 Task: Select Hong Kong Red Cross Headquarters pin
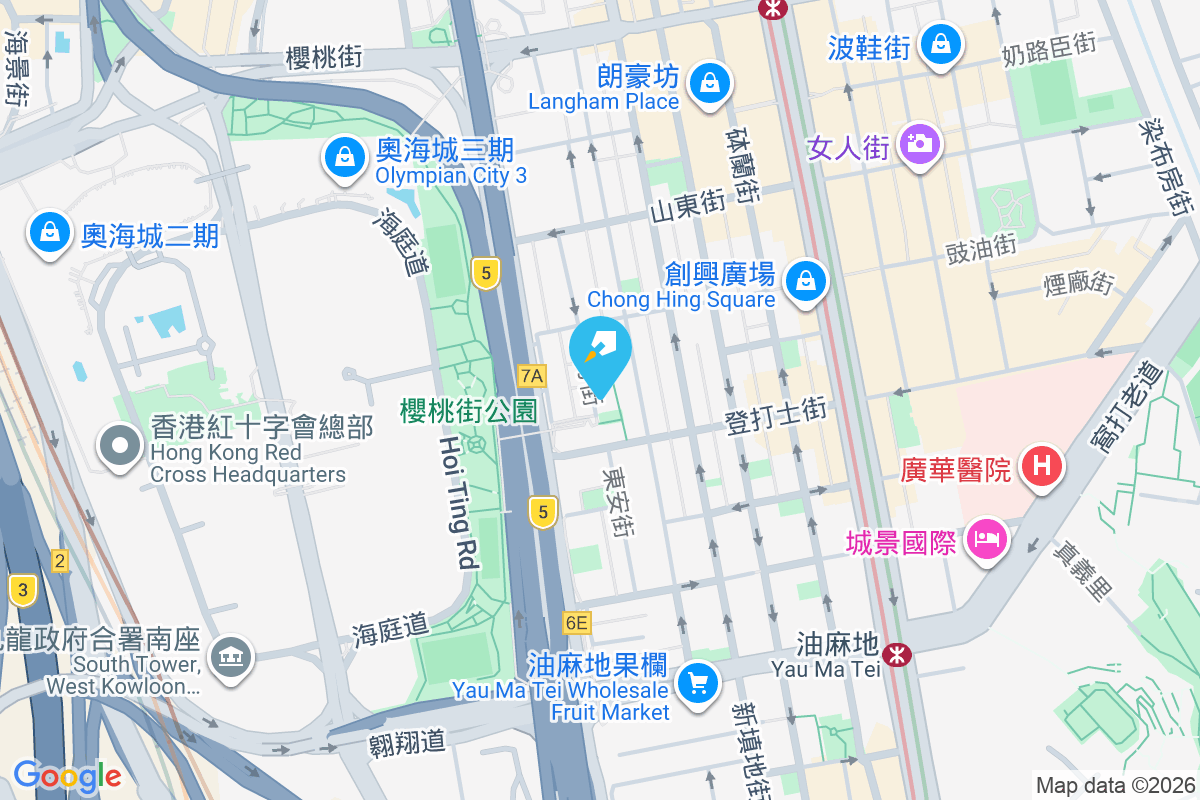pos(121,445)
